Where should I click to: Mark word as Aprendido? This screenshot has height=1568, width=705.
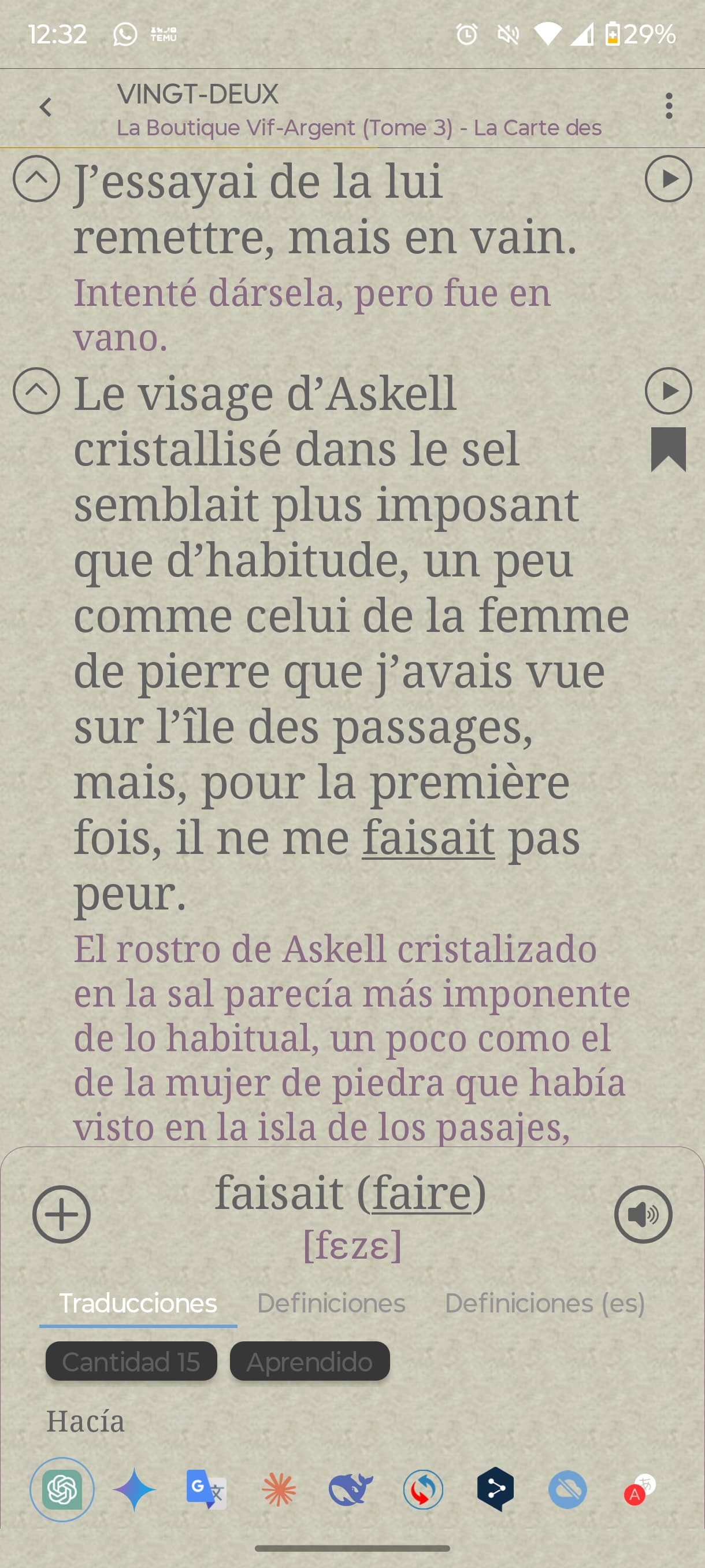310,1362
